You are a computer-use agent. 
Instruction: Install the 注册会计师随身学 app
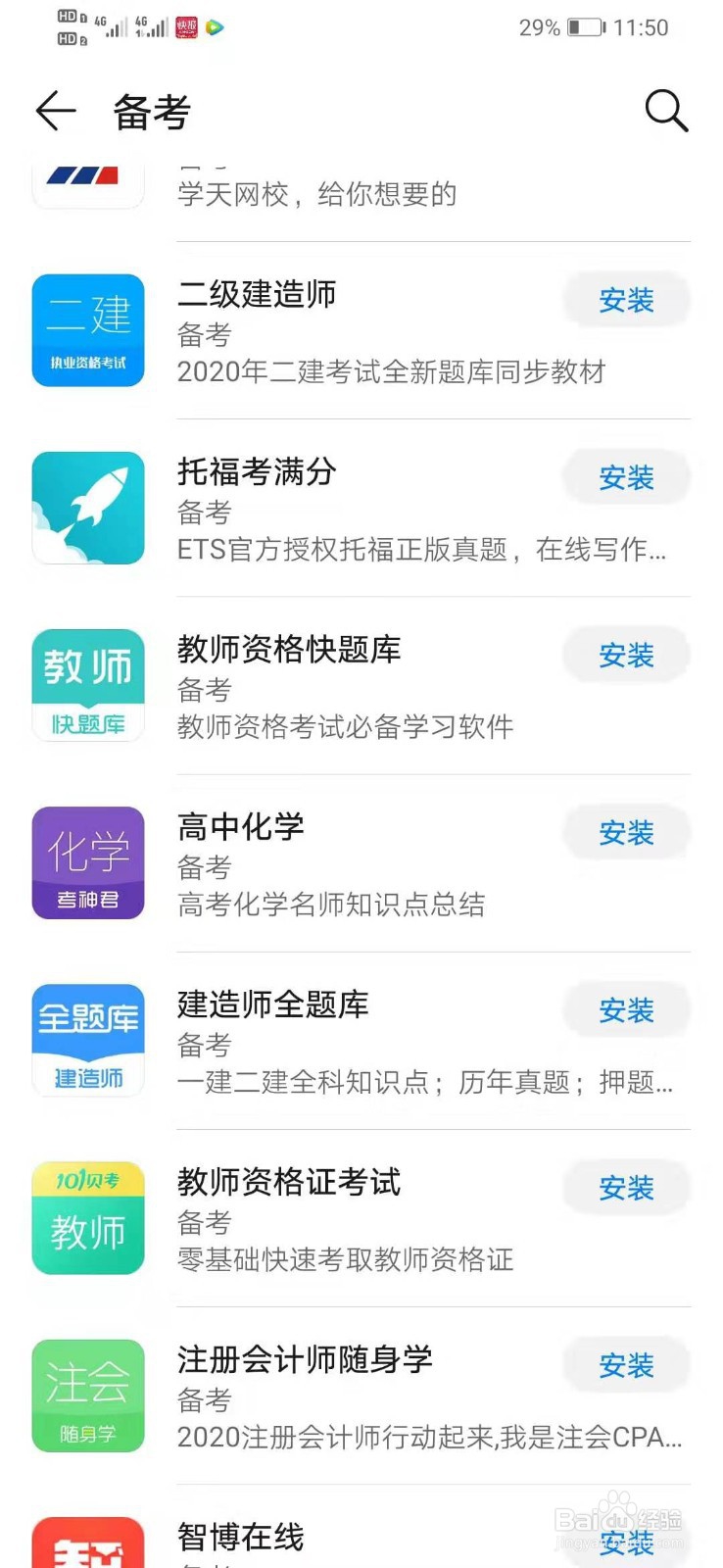[x=627, y=1366]
